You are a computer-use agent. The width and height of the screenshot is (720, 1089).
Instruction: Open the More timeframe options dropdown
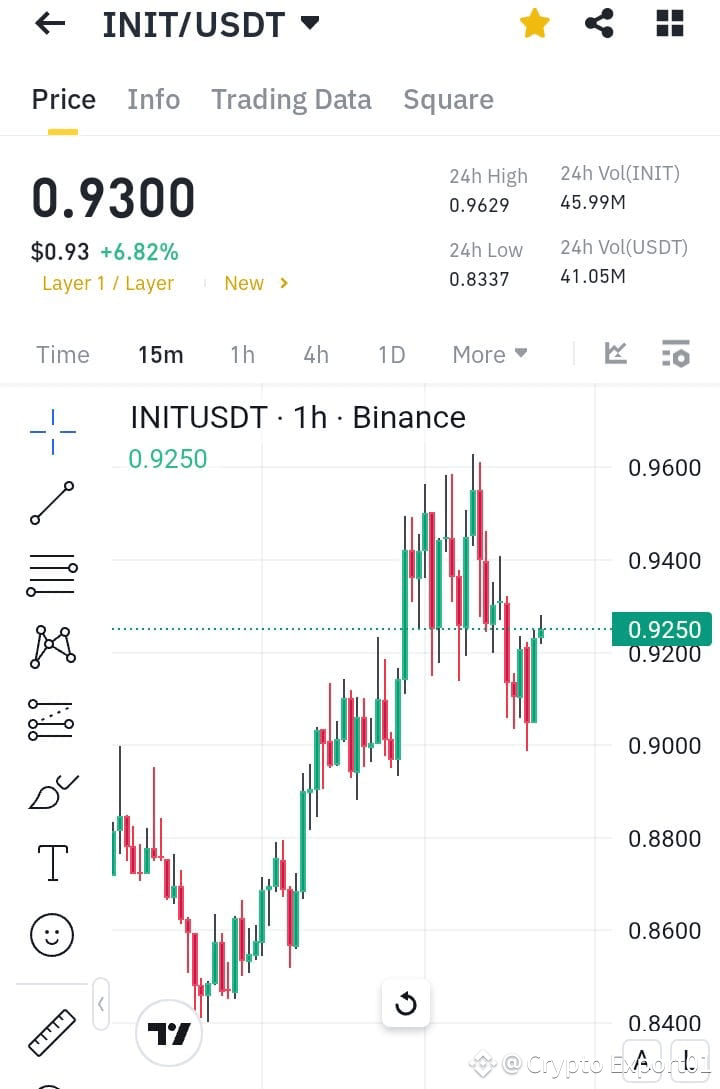click(x=489, y=353)
